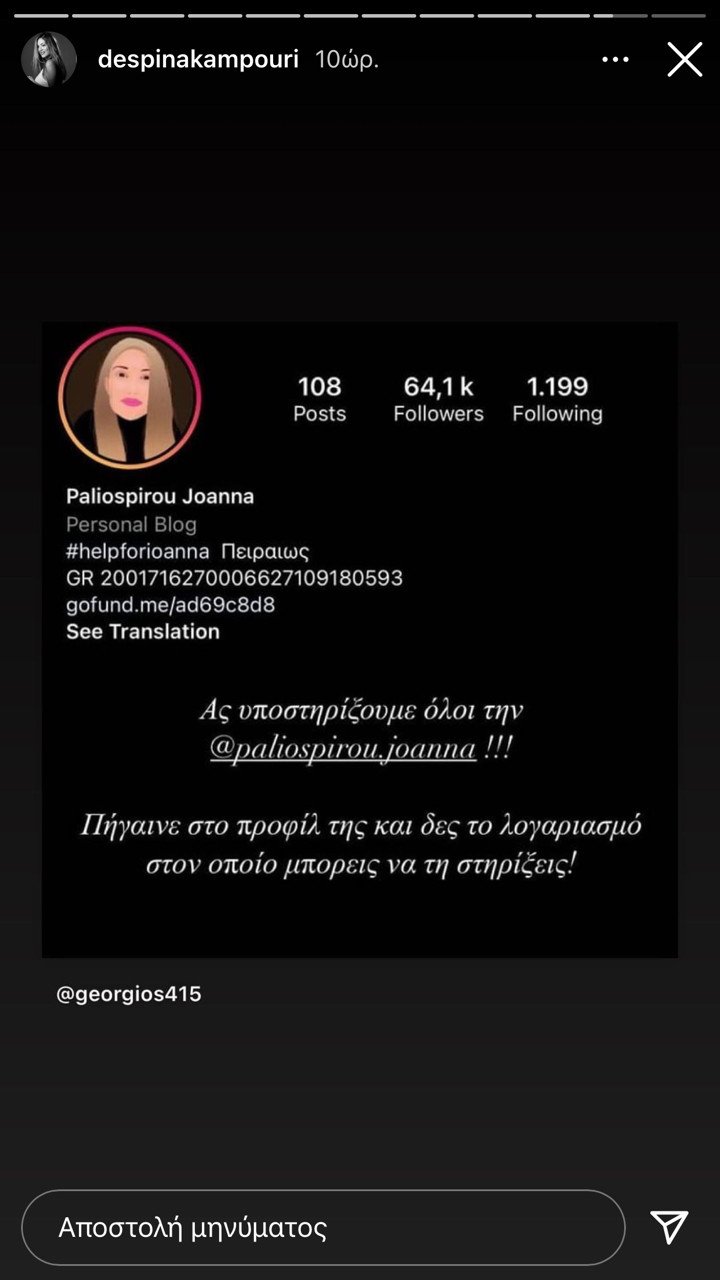Tap the despinakampouri username
The width and height of the screenshot is (720, 1280).
(198, 60)
